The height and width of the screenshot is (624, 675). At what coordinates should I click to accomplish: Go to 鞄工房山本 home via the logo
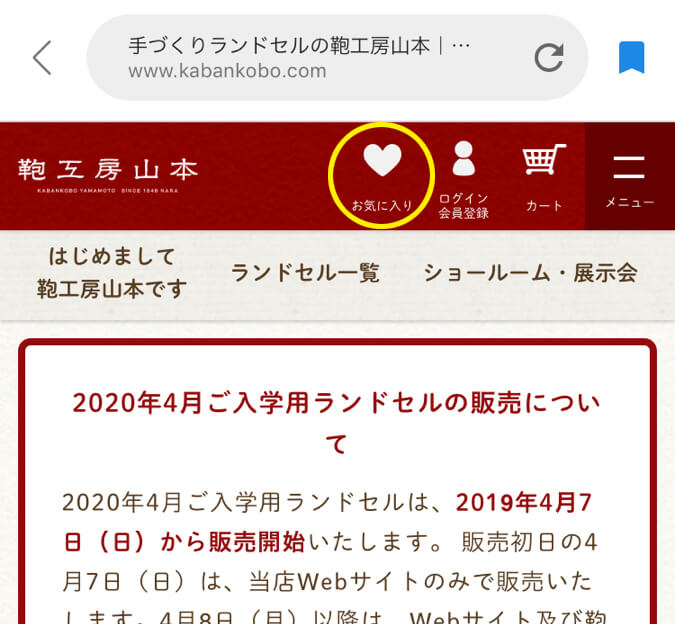(x=108, y=173)
